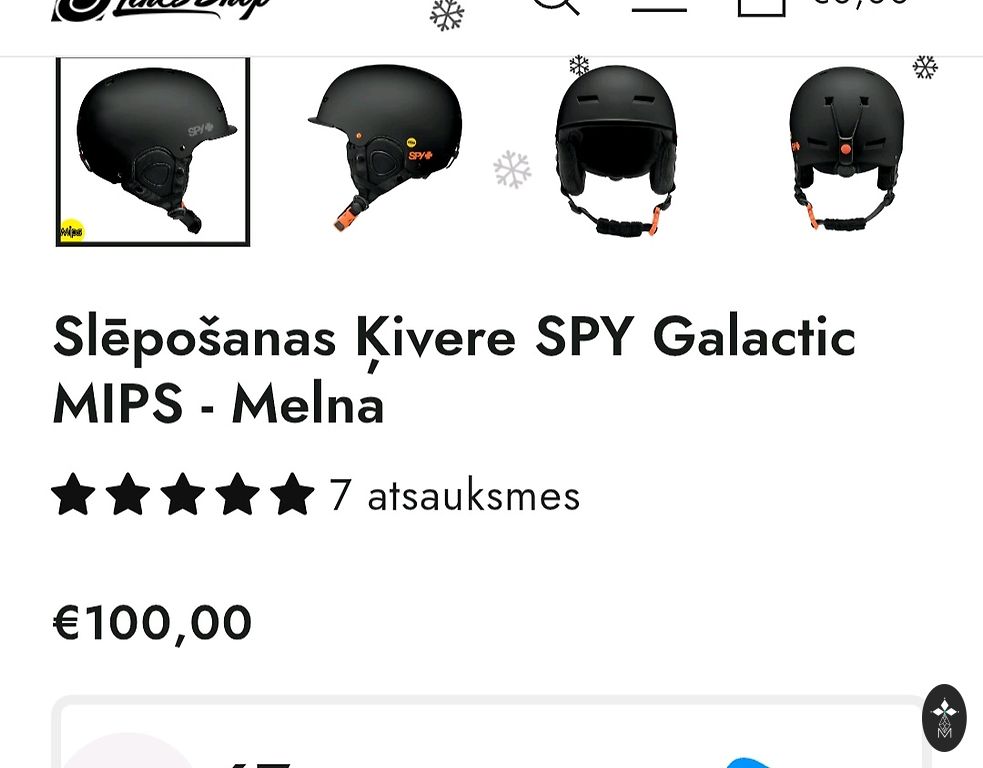Show the rear view helmet thumbnail
The image size is (983, 768).
tap(846, 148)
